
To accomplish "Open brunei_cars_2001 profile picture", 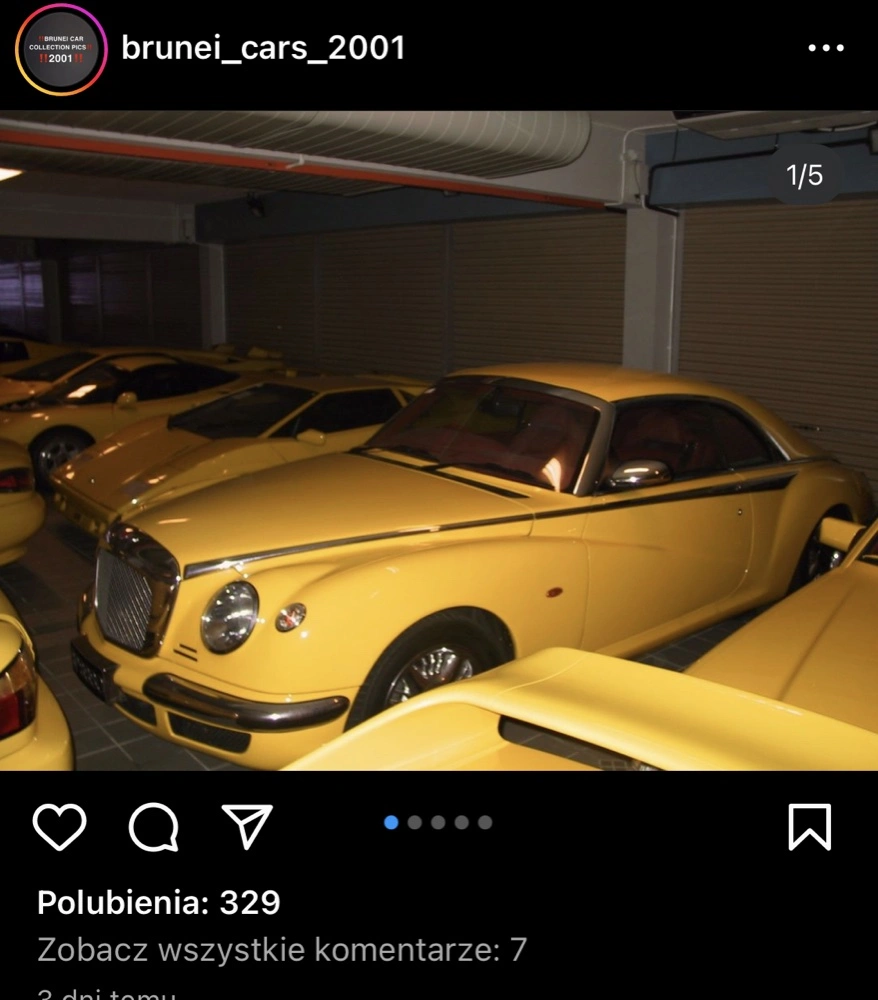I will [60, 49].
